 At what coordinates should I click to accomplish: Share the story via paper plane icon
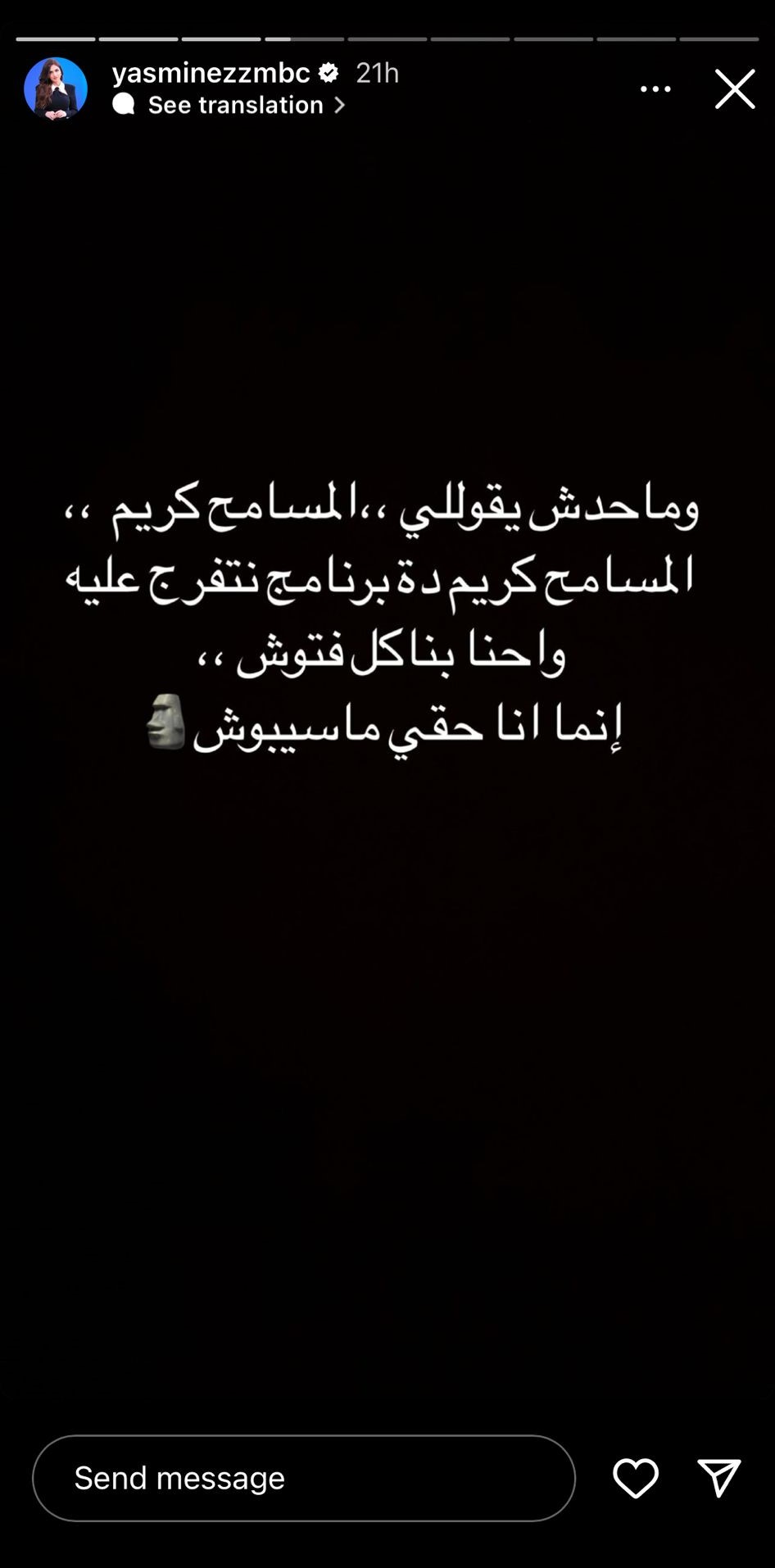click(718, 1478)
